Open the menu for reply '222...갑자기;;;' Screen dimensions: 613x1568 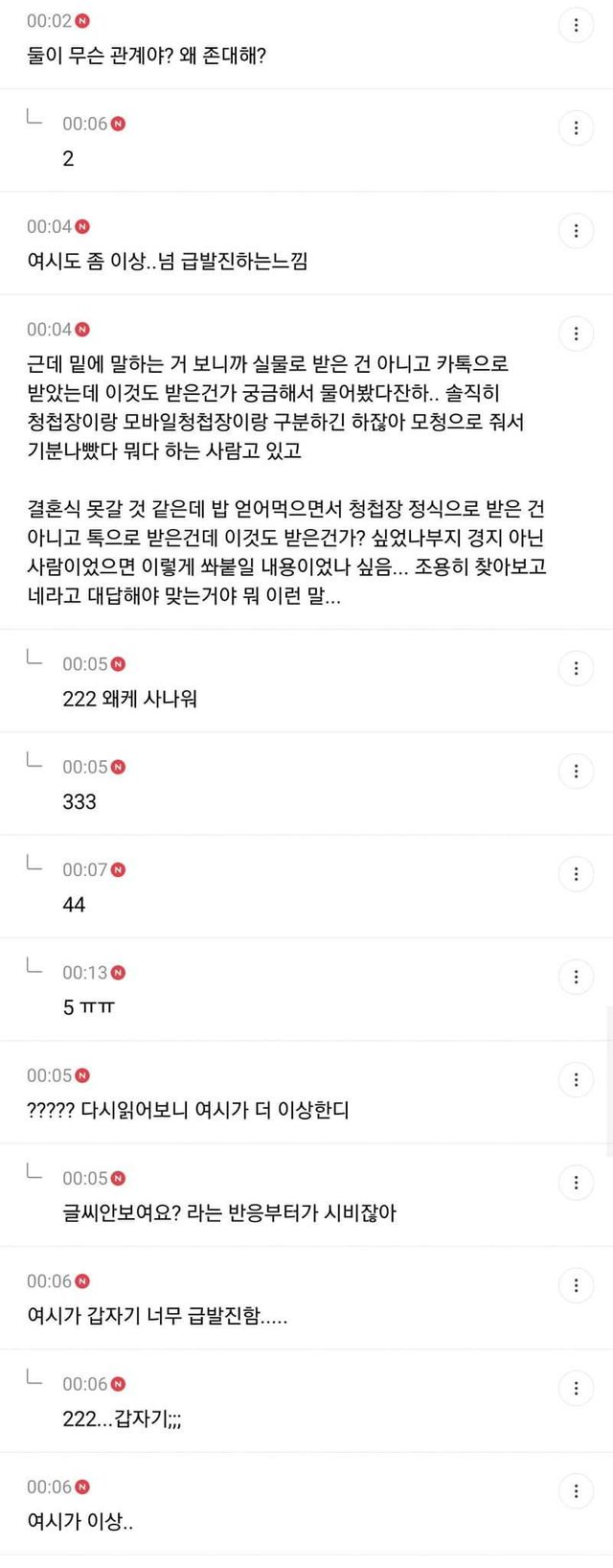coord(576,1388)
